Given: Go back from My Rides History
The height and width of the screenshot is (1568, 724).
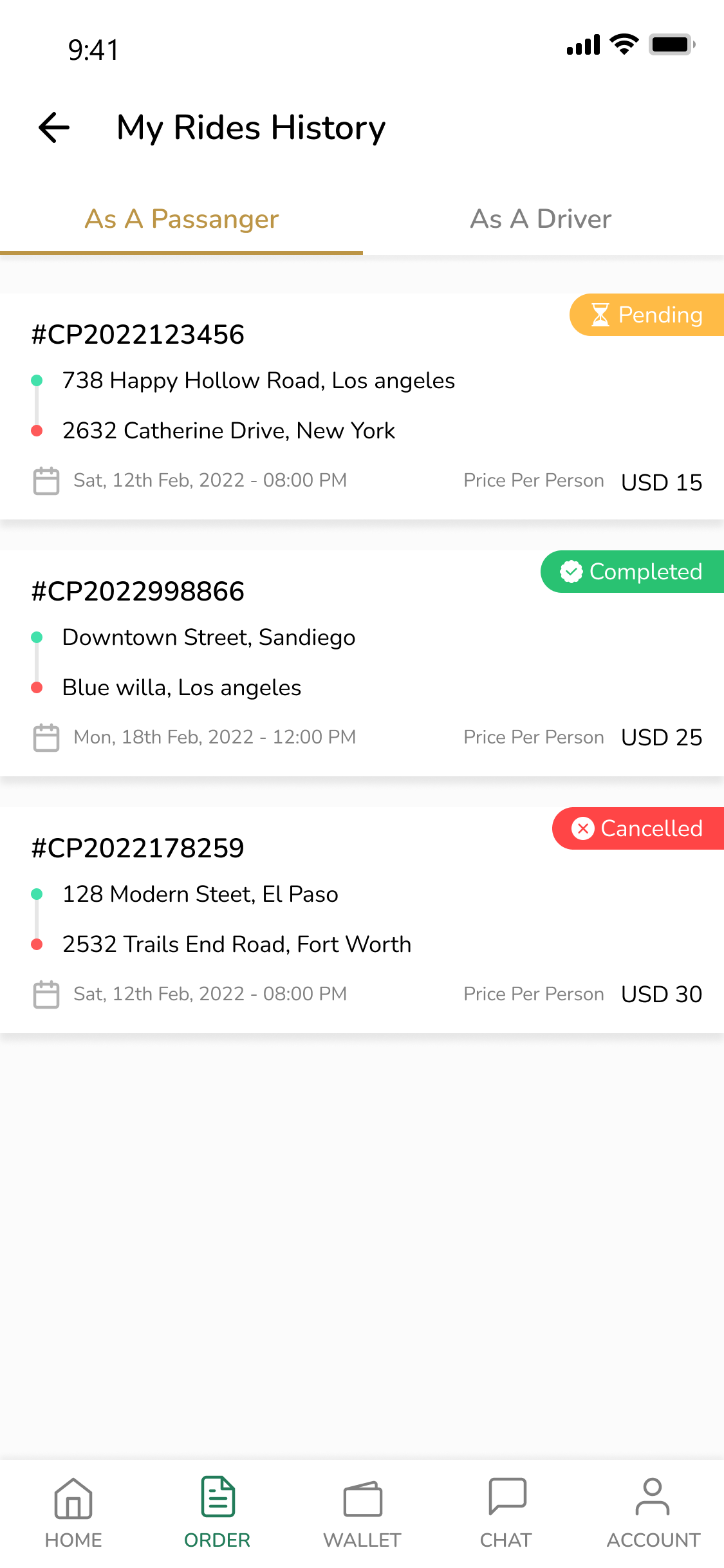Looking at the screenshot, I should coord(54,127).
